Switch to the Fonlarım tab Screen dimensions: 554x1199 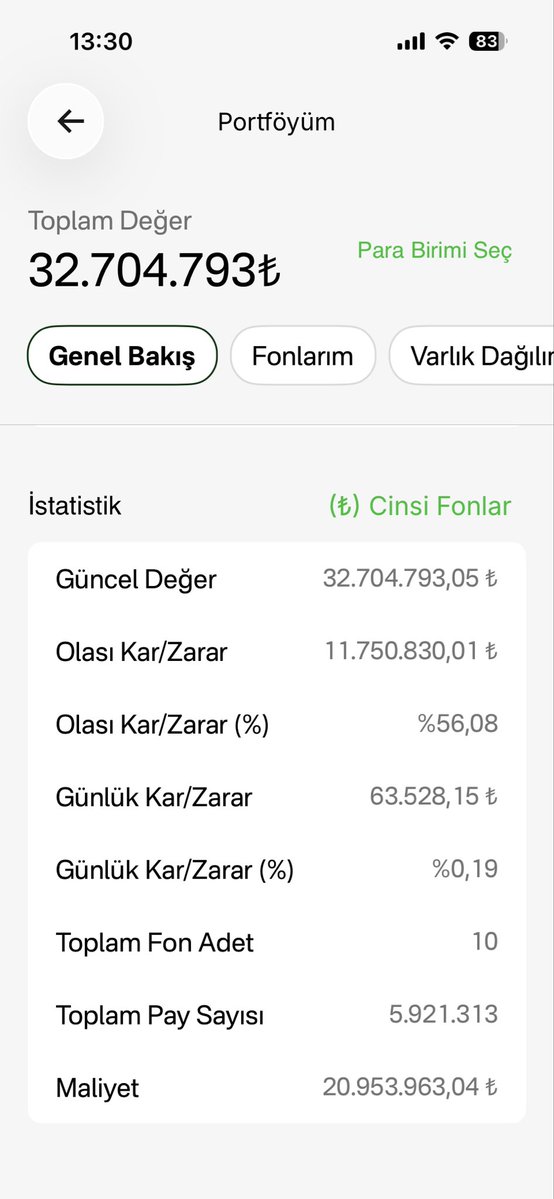(303, 356)
